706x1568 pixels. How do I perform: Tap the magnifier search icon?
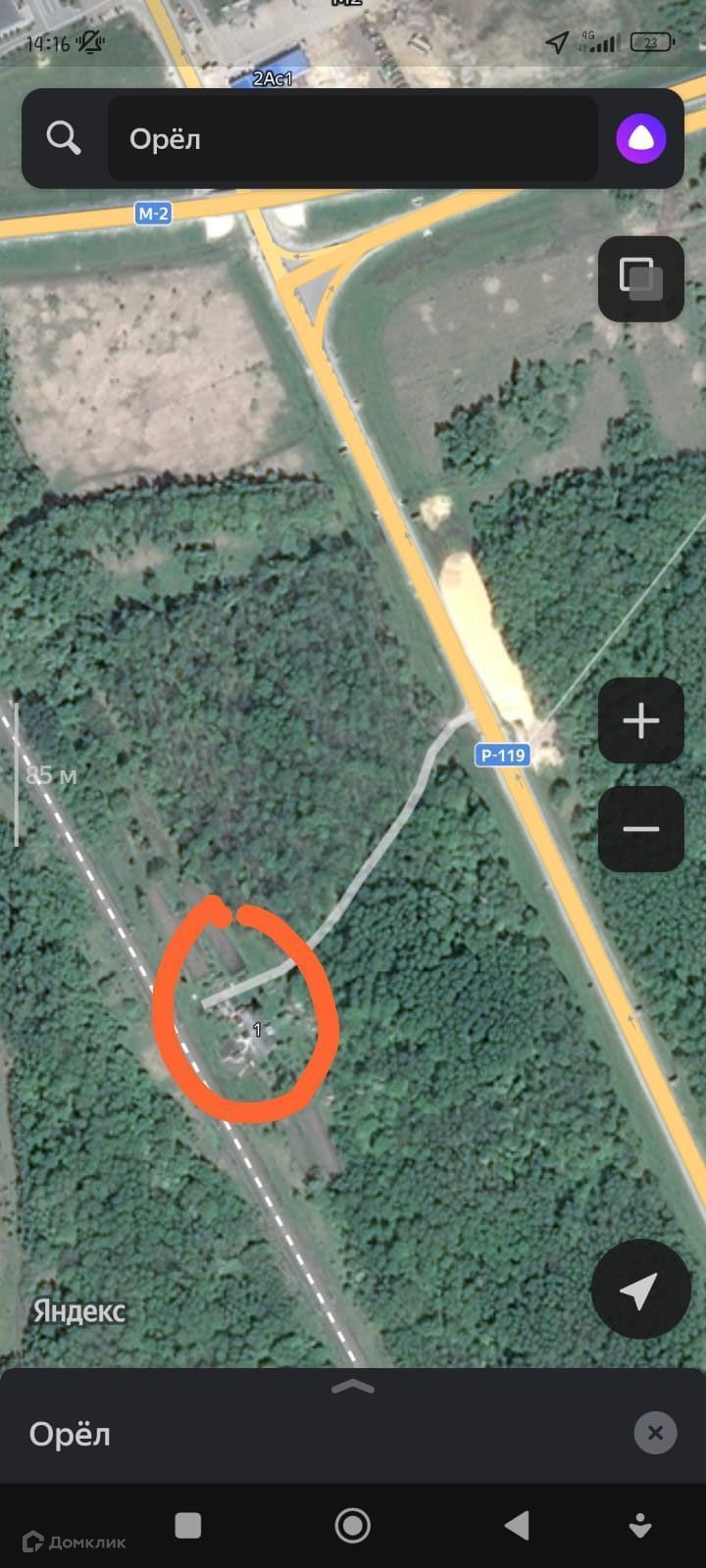tap(64, 138)
